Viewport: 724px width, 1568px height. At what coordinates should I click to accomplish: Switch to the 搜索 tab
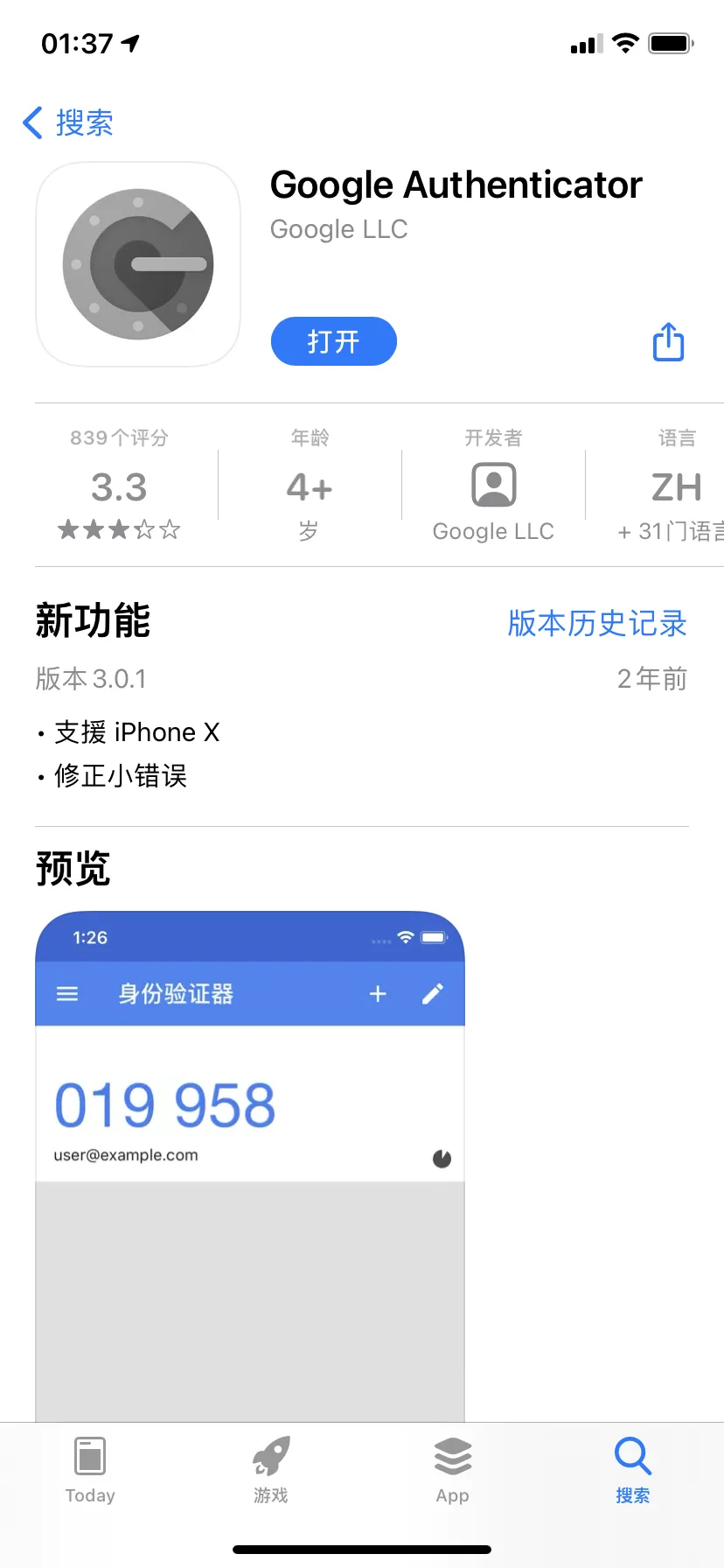tap(632, 1470)
